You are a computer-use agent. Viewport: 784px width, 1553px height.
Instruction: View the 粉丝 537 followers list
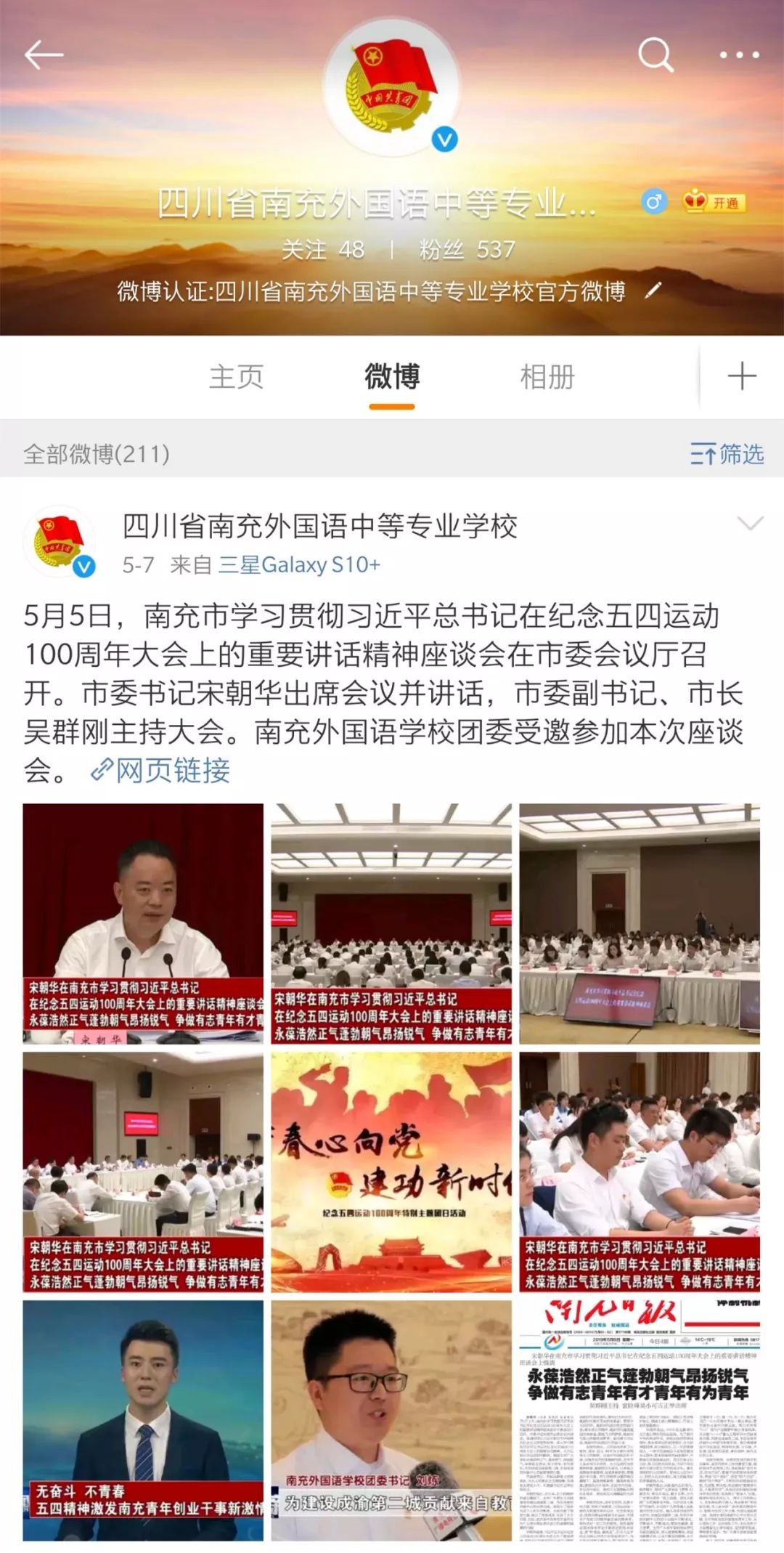pyautogui.click(x=467, y=250)
